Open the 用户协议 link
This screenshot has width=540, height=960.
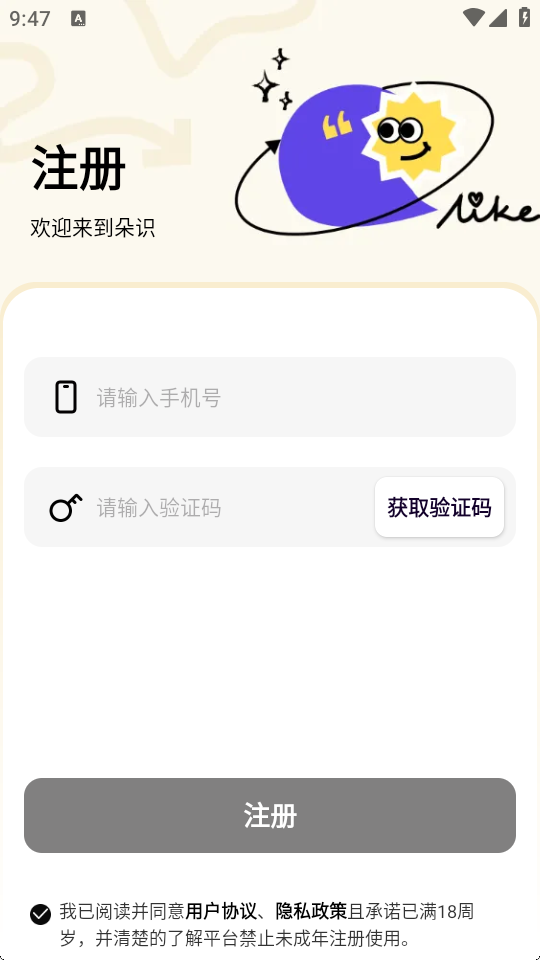pos(221,911)
